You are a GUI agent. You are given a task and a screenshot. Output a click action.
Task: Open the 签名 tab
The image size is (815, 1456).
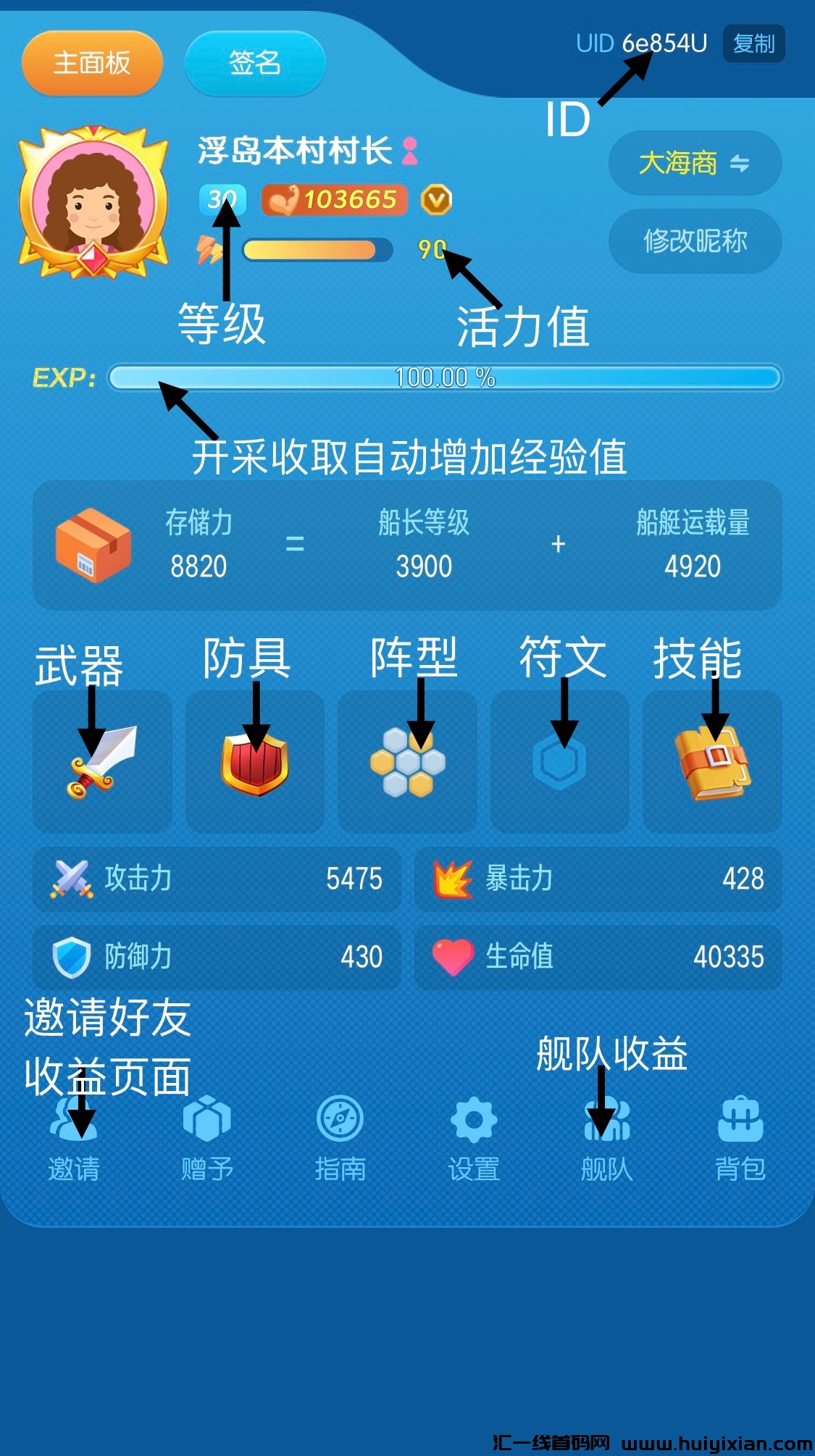[x=254, y=63]
